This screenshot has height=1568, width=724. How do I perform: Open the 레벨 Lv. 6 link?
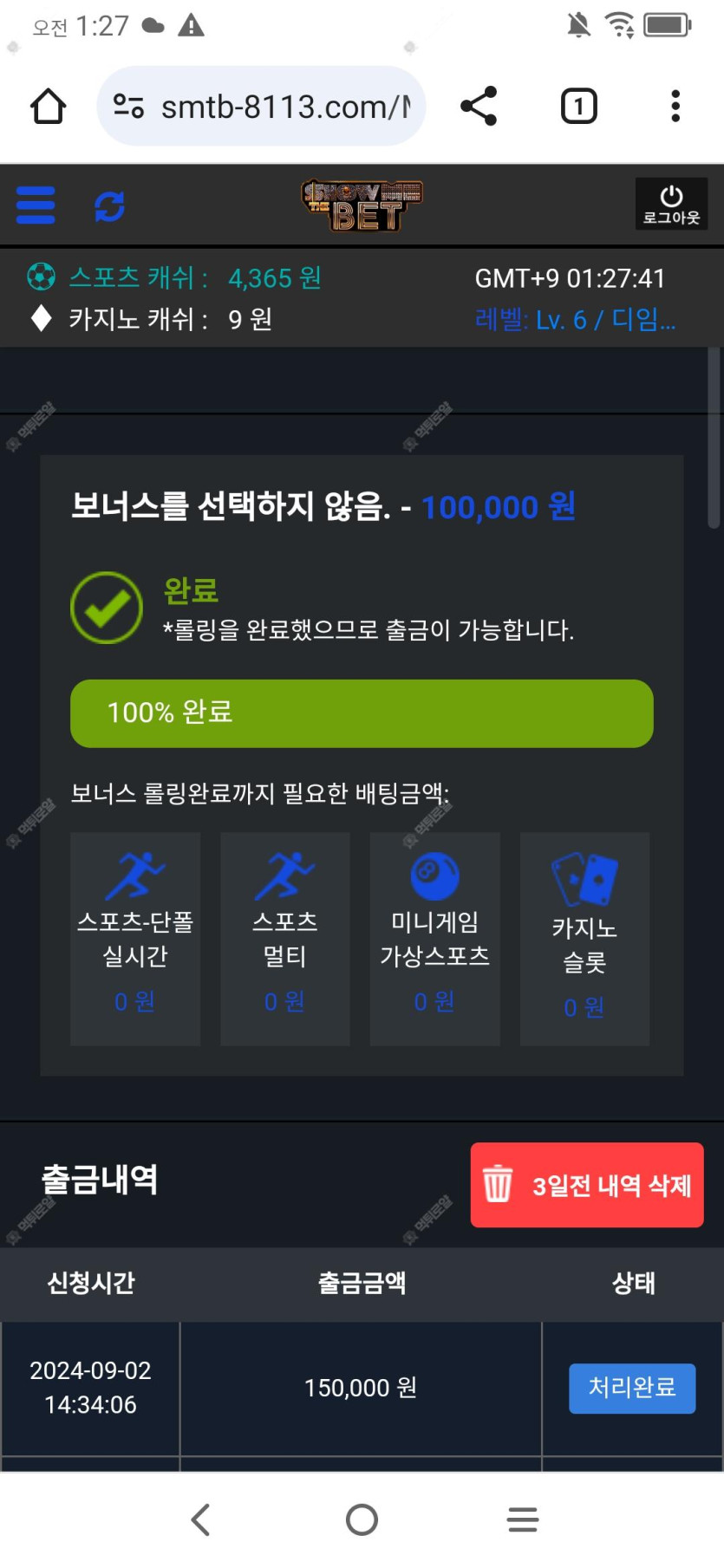[x=575, y=320]
